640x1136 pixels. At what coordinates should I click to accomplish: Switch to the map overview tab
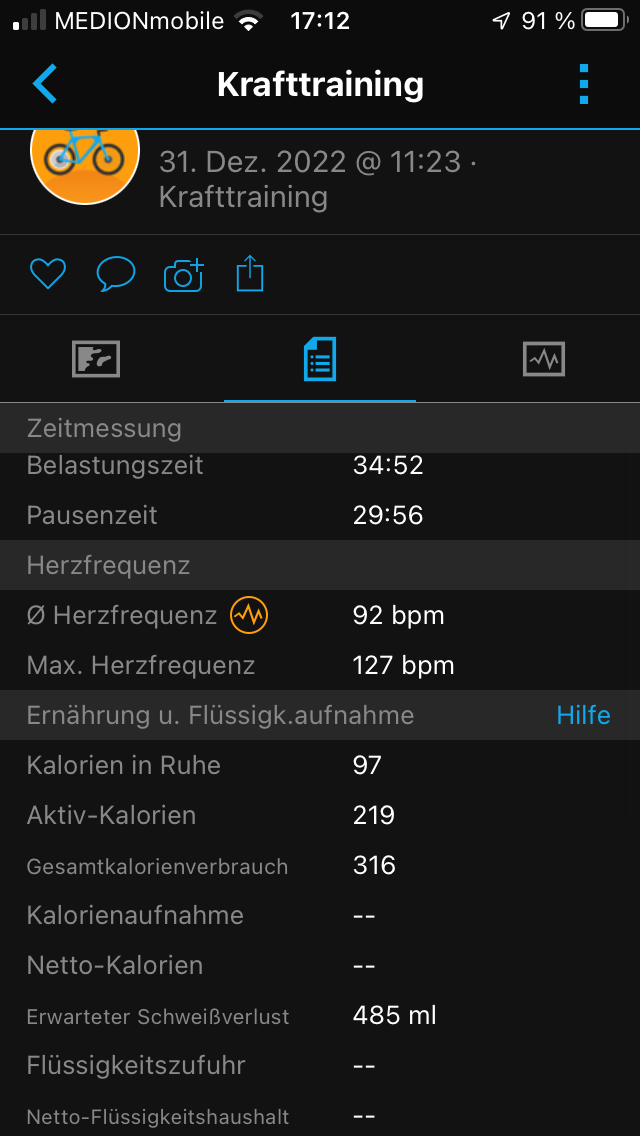(x=96, y=359)
